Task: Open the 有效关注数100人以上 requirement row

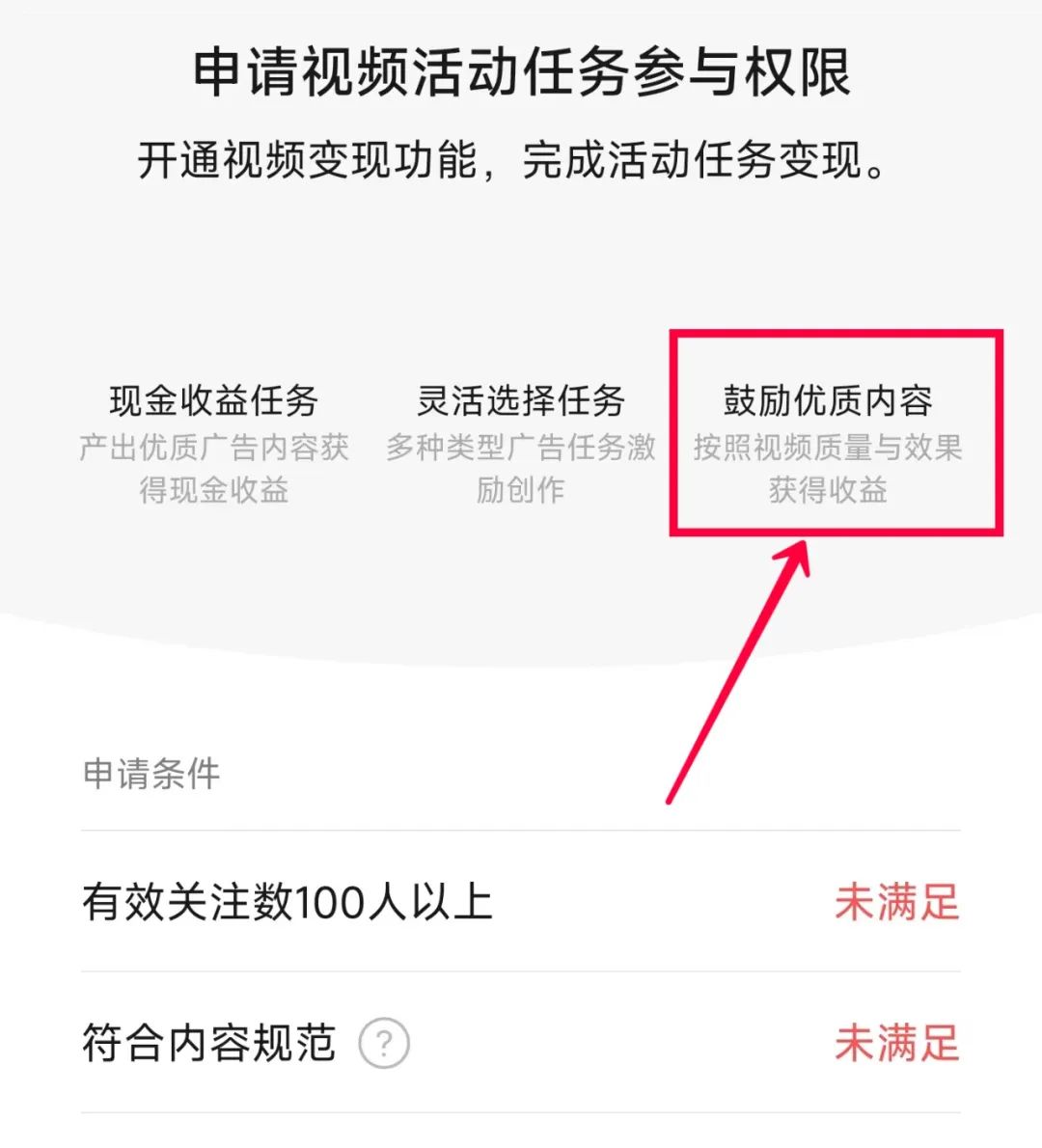Action: click(520, 902)
